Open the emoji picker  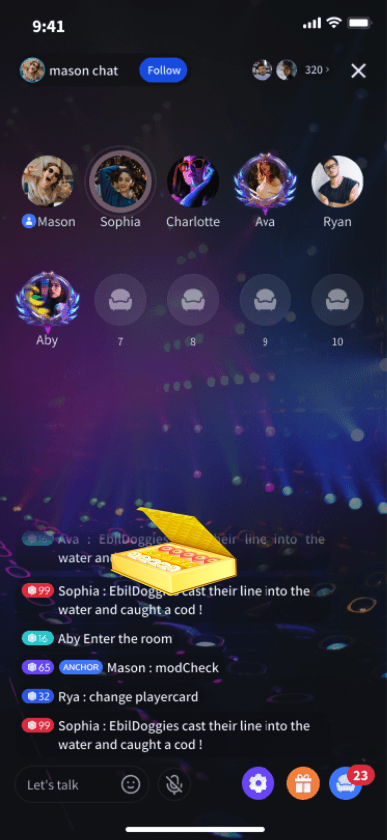pos(131,785)
